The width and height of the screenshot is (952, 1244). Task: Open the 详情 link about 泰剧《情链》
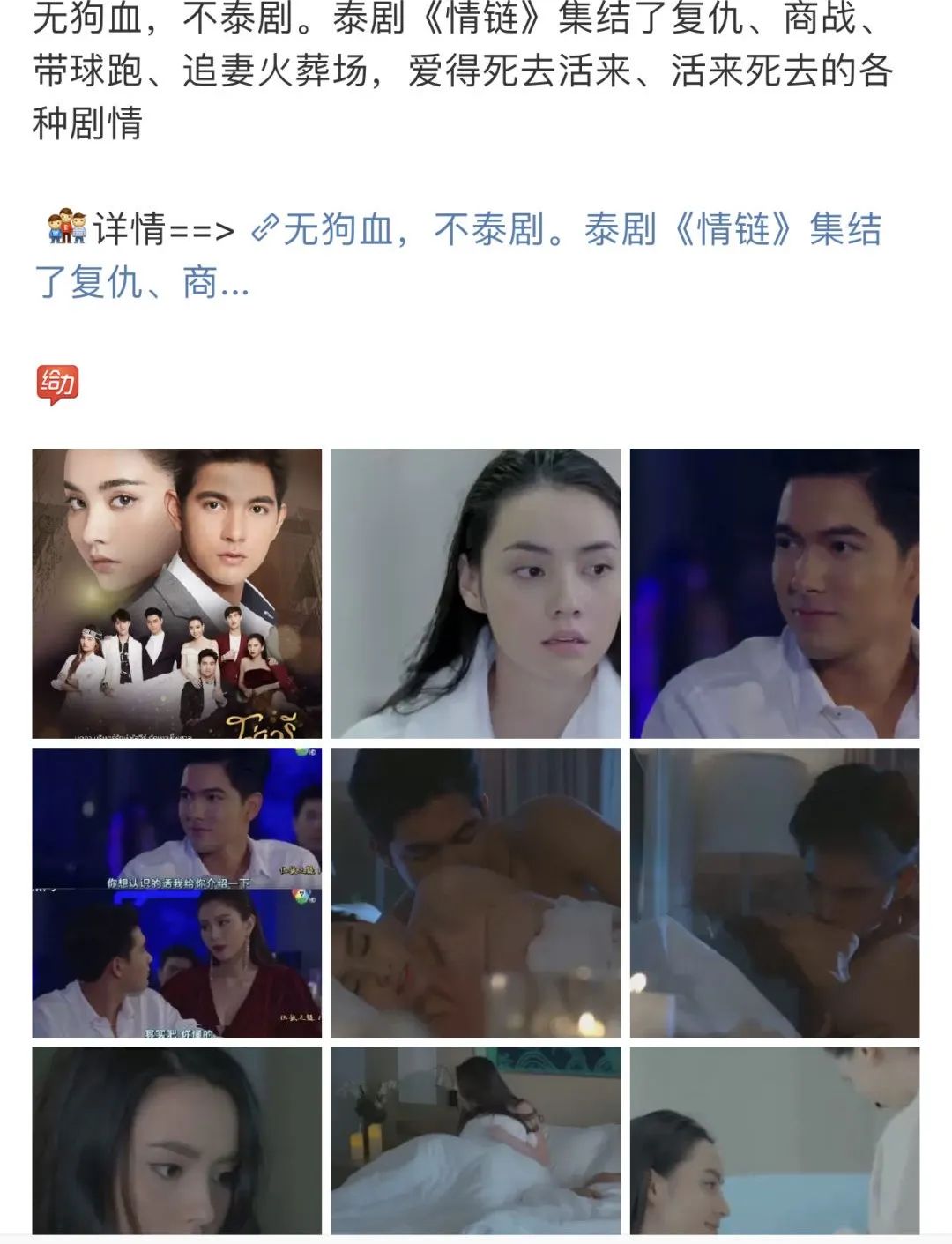[564, 232]
